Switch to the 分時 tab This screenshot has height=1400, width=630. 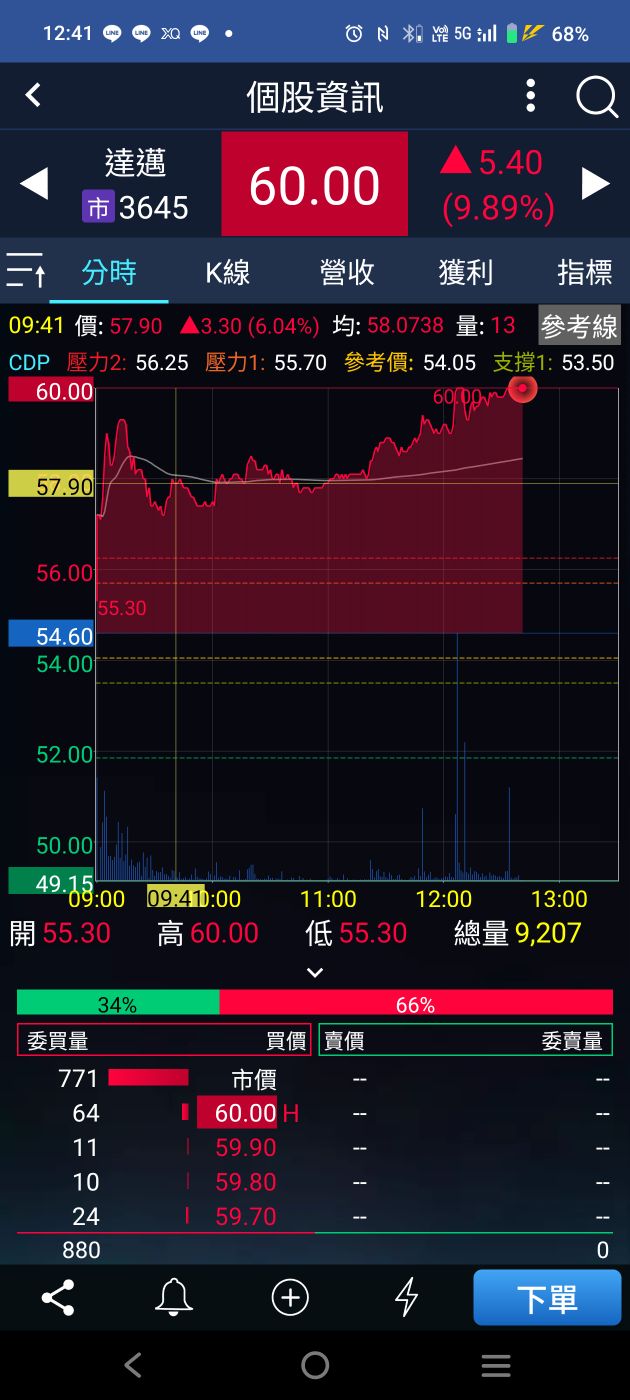pos(109,272)
